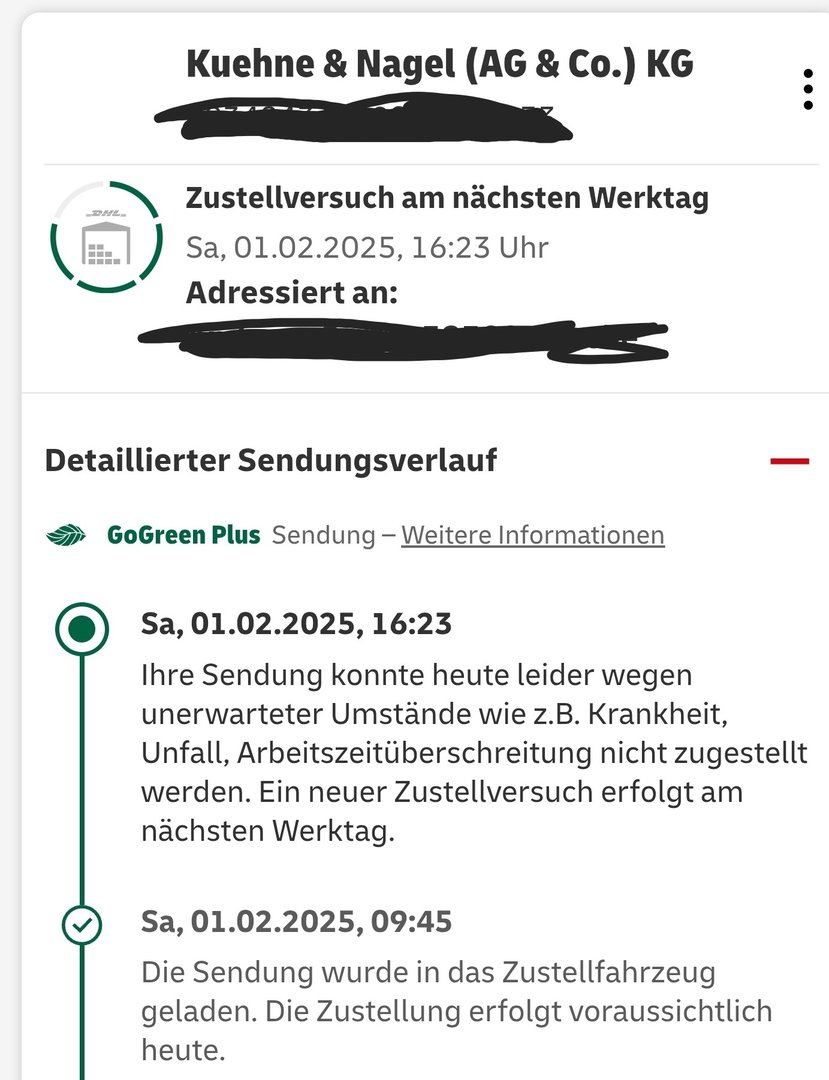Open the three-dot overflow menu
Screen dimensions: 829x1080
pos(808,90)
